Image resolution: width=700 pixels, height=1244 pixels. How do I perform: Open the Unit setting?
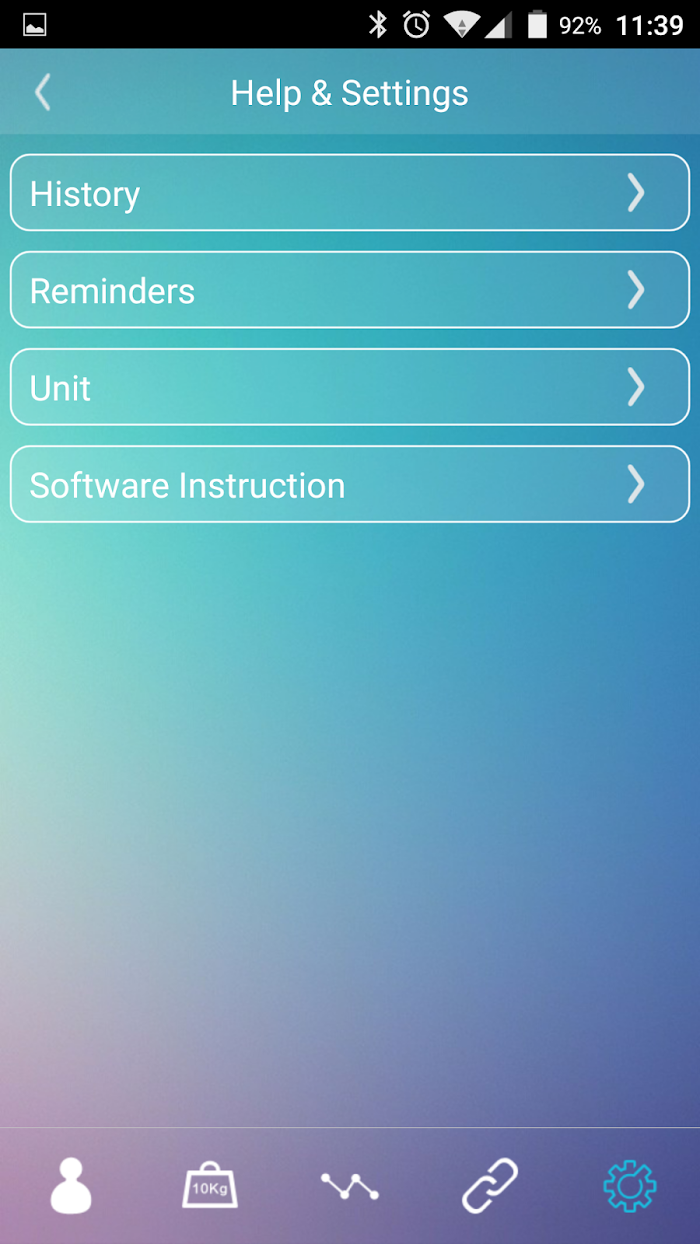click(350, 387)
